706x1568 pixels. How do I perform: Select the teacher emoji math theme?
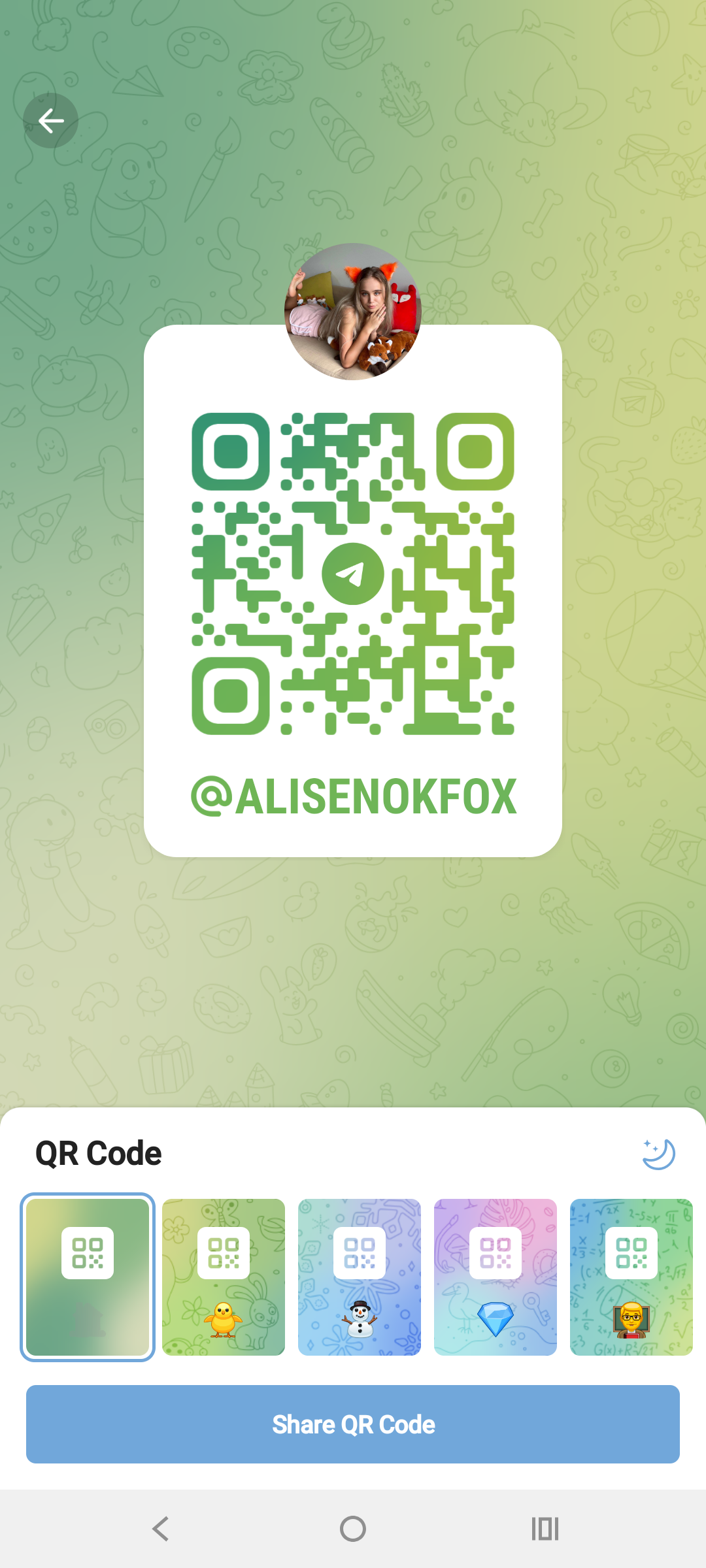pos(631,1277)
